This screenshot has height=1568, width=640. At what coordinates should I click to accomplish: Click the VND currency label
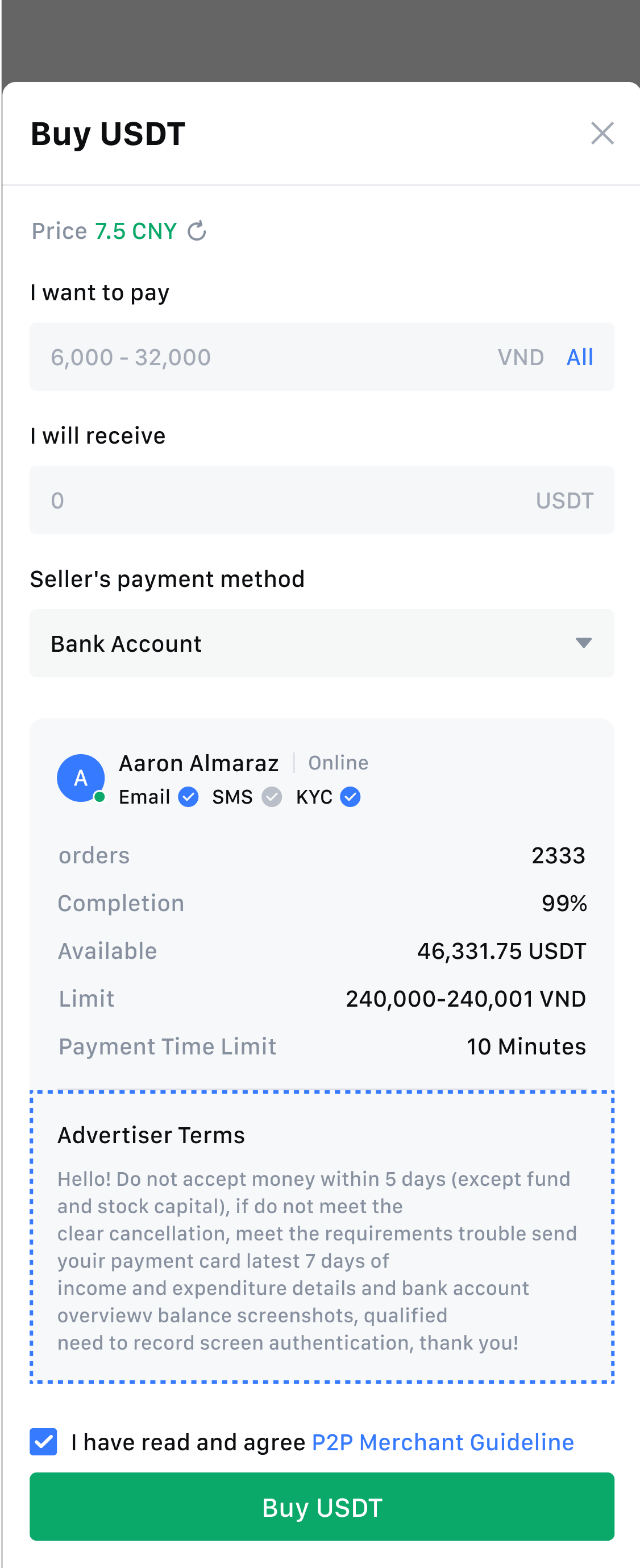point(521,357)
